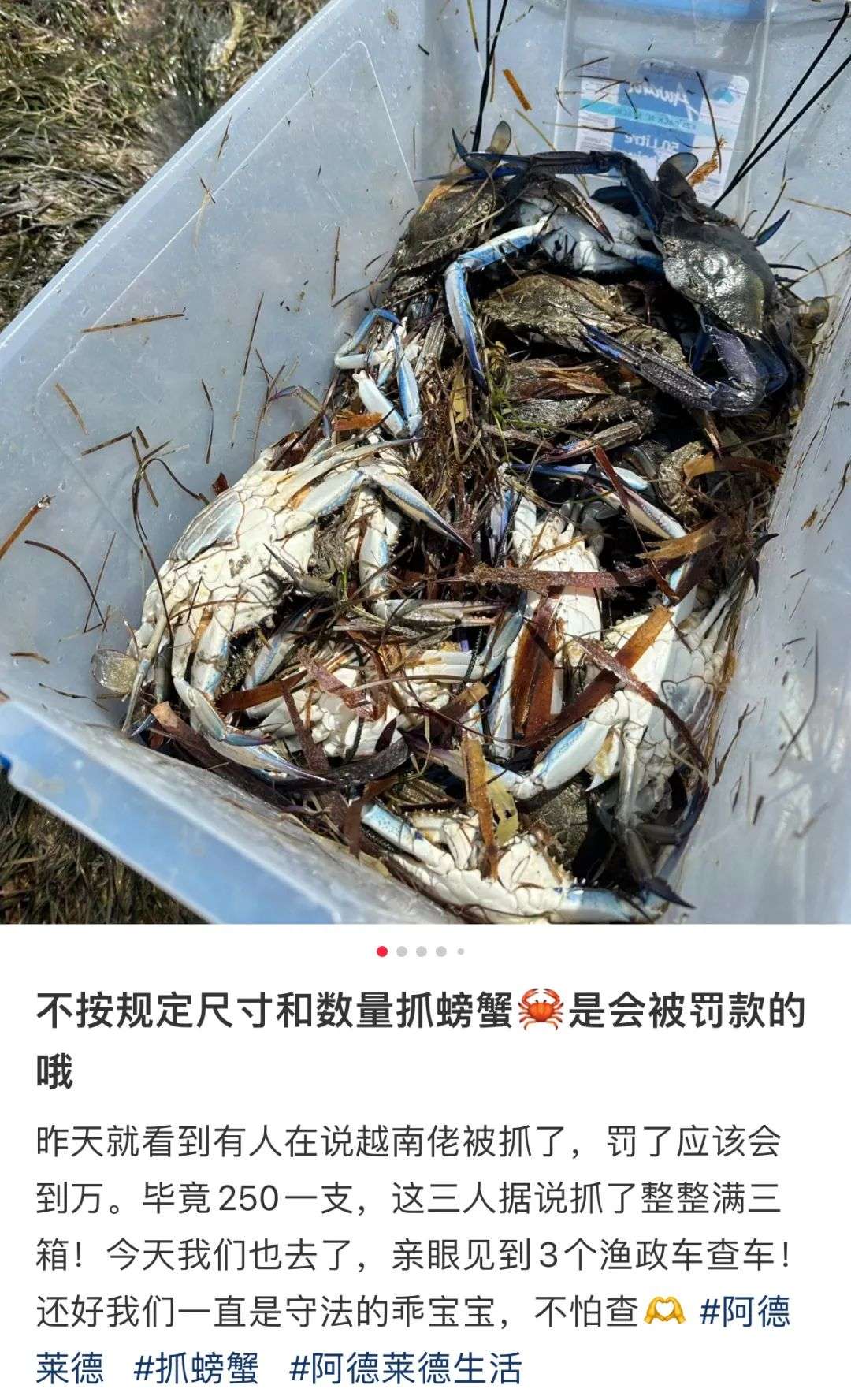Open the #阿德莱德 hashtag link
Screen dimensions: 851x1400
745,1312
